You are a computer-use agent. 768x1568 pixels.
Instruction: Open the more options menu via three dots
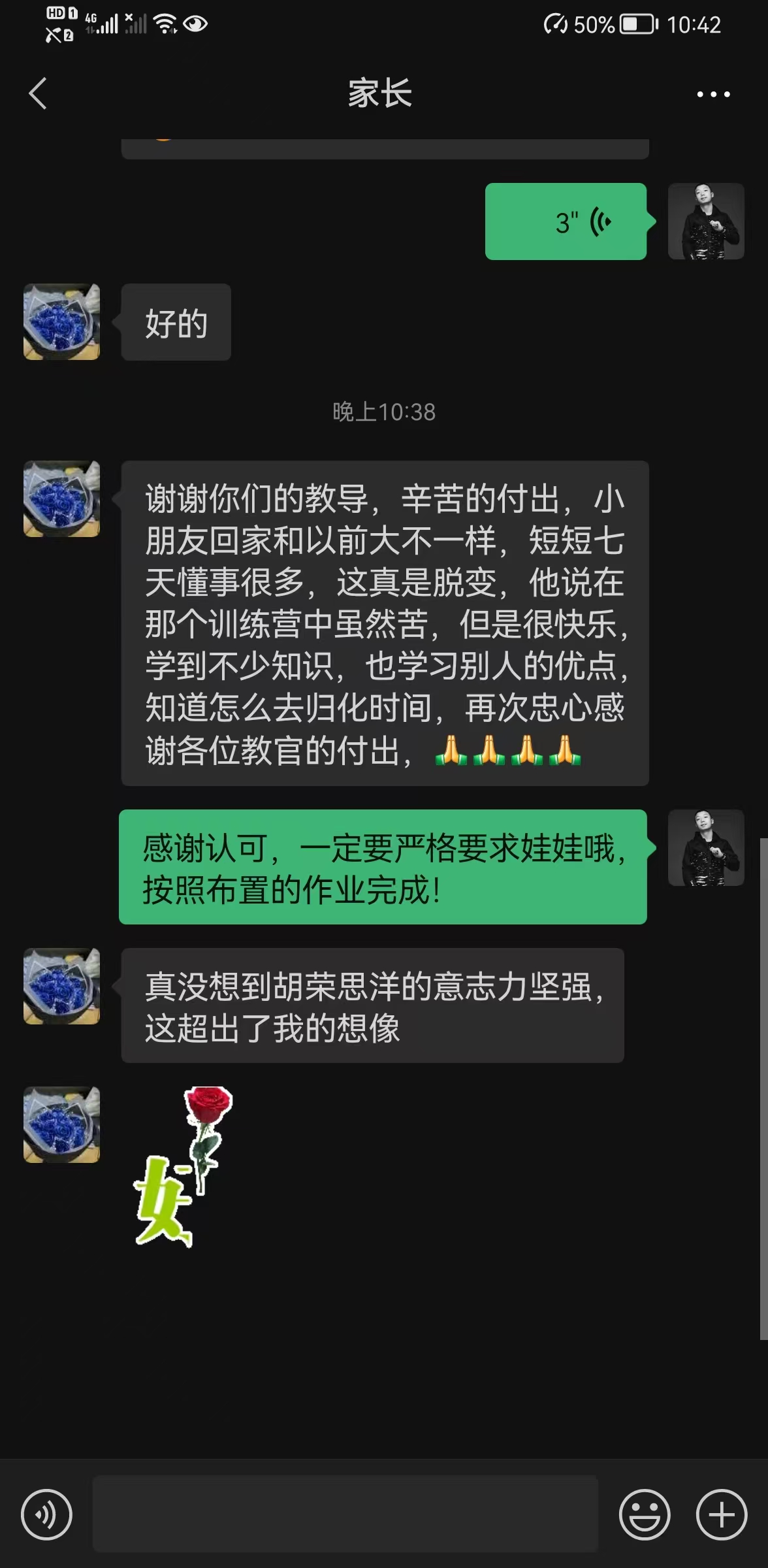click(712, 94)
